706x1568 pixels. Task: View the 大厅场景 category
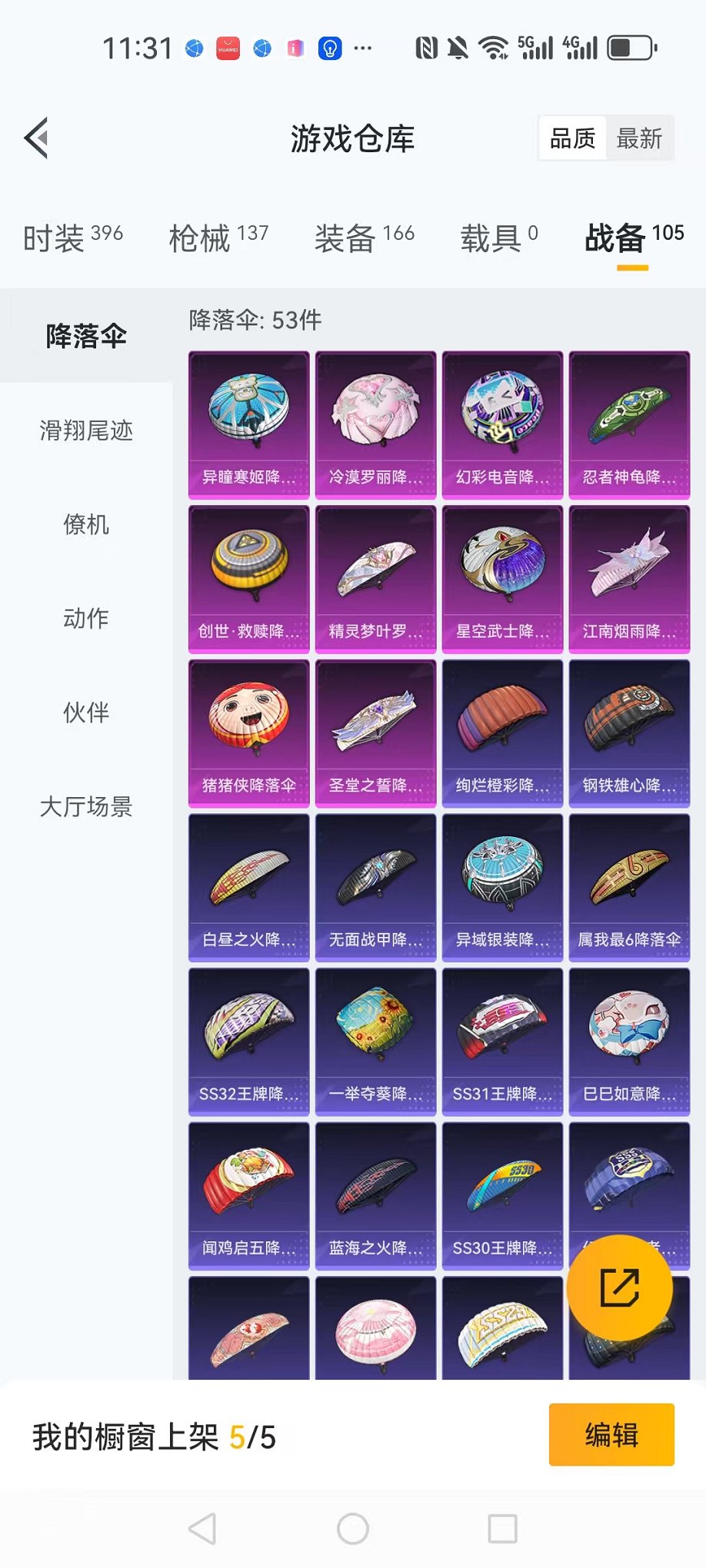[x=86, y=807]
